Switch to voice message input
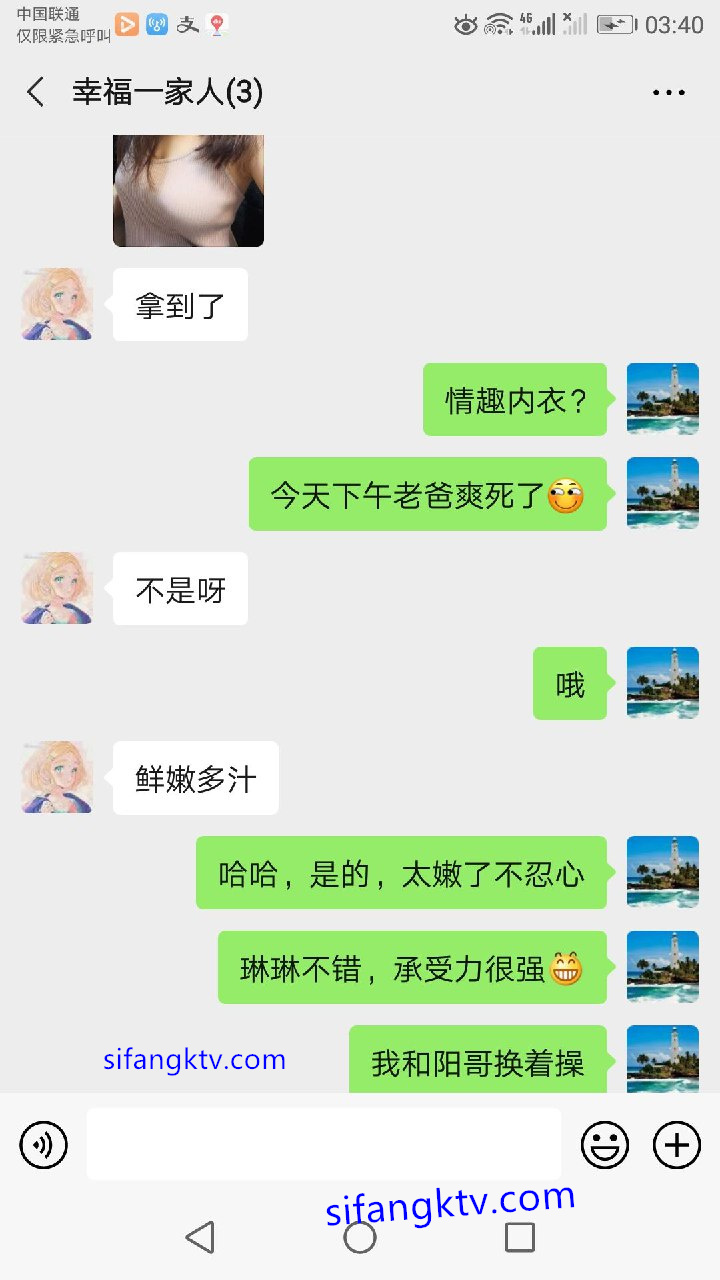 click(44, 1145)
